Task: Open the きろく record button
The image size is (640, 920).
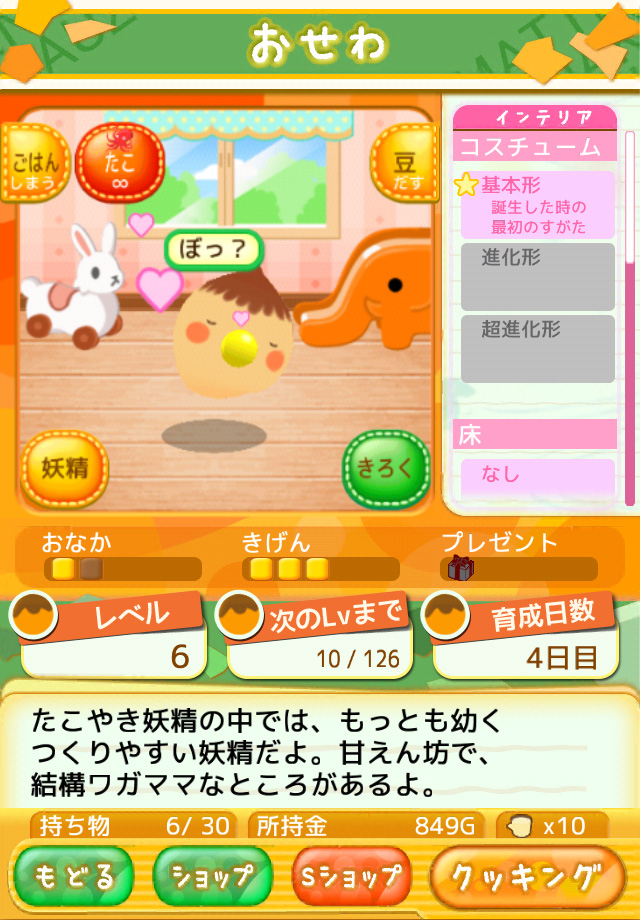Action: pos(386,468)
